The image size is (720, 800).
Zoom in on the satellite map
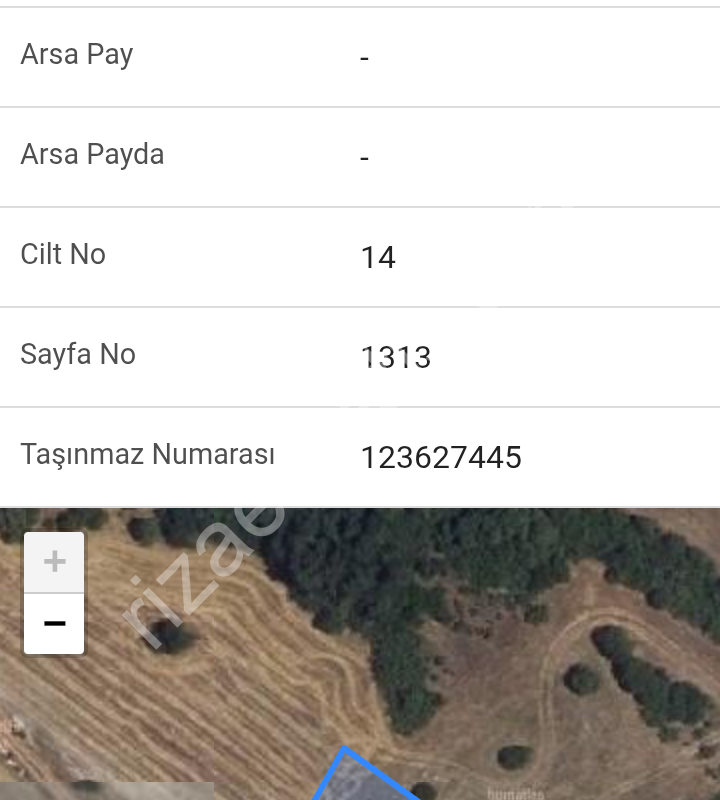point(54,562)
